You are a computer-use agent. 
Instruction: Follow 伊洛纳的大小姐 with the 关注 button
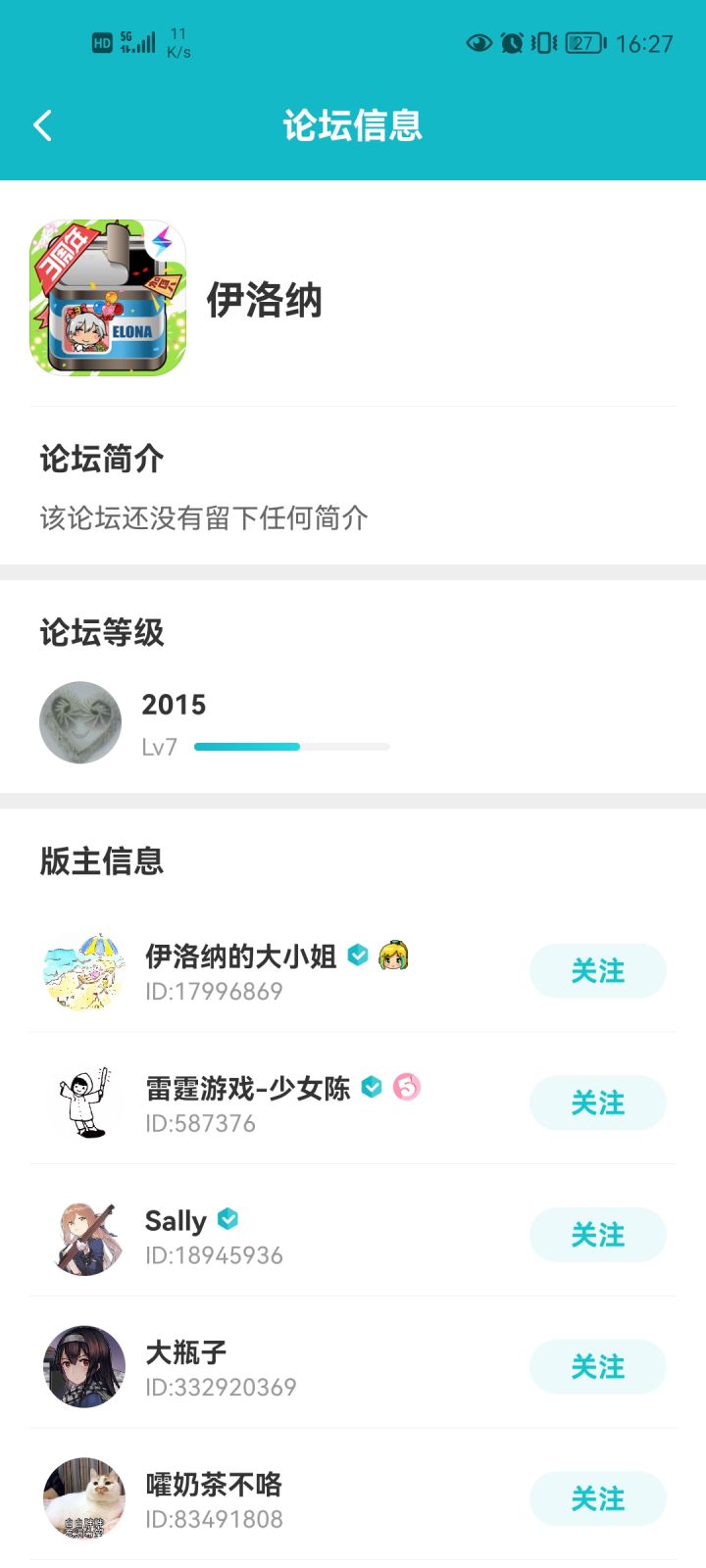pyautogui.click(x=597, y=971)
